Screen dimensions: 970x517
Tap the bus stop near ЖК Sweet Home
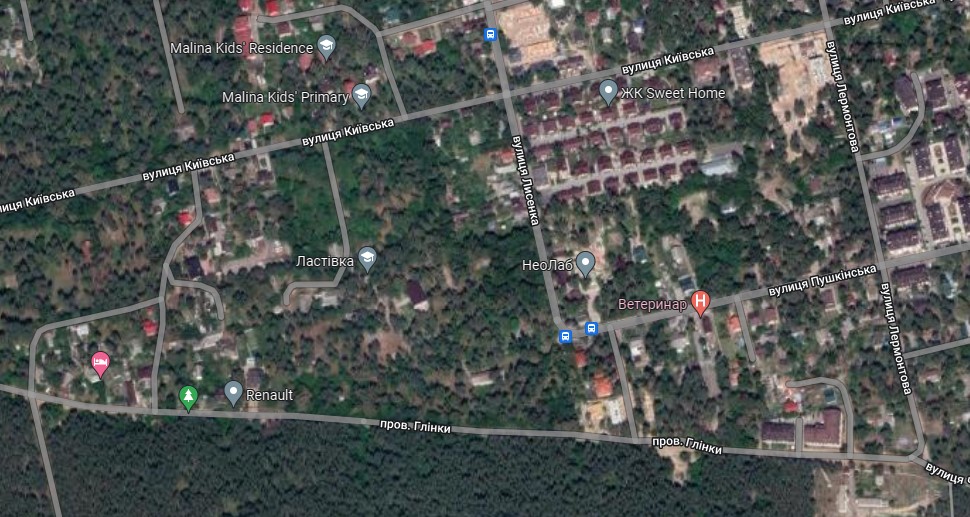(489, 34)
